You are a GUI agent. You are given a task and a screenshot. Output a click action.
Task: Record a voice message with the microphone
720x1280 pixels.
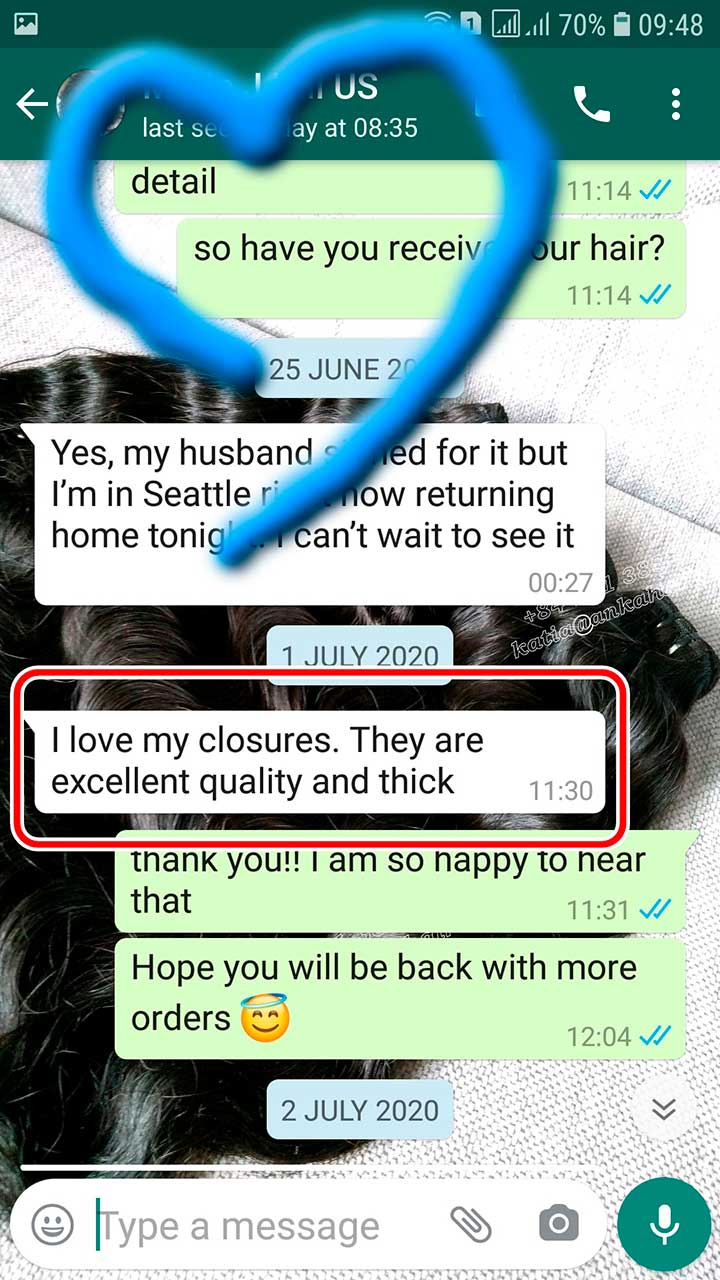click(x=663, y=1224)
